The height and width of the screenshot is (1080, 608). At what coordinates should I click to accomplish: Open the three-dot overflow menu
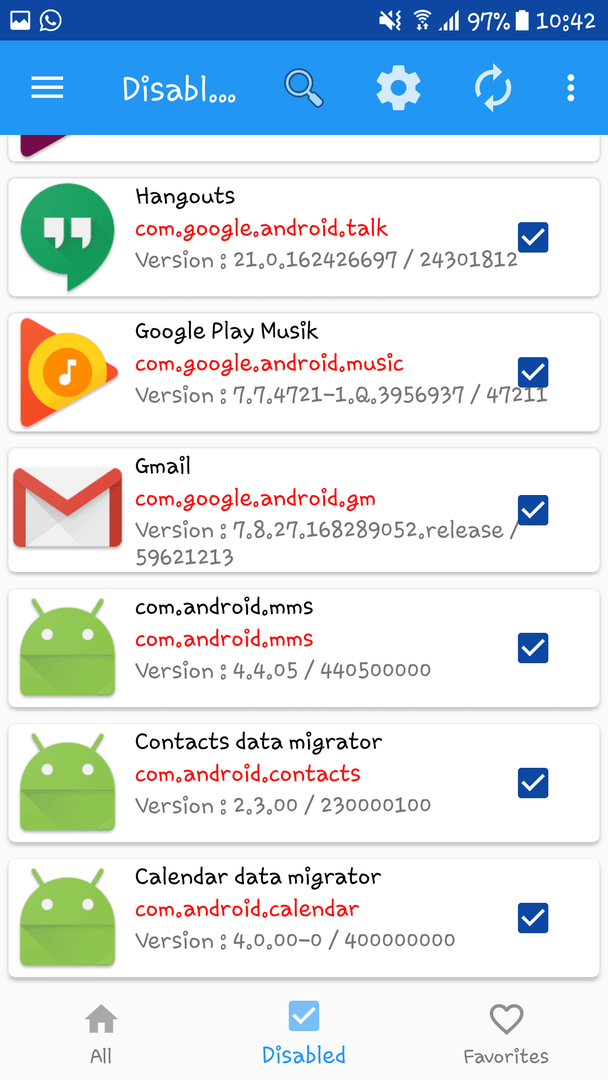(x=570, y=88)
